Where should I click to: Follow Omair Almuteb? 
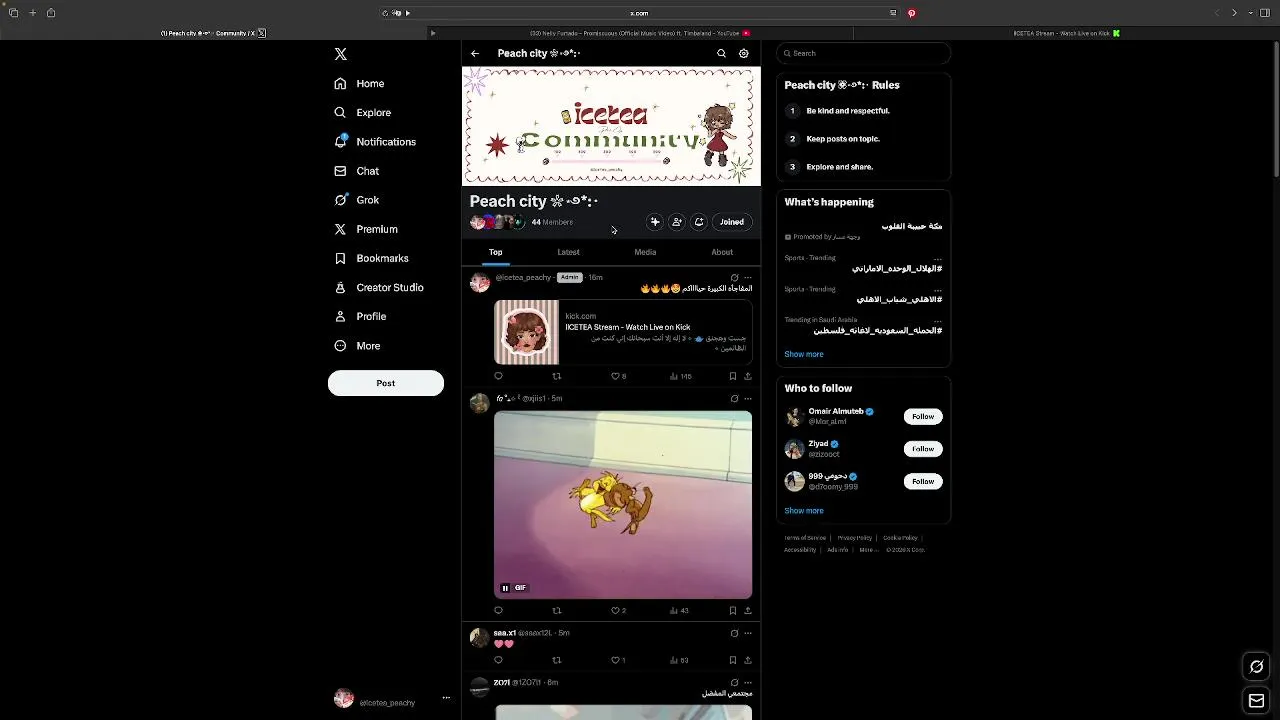pyautogui.click(x=922, y=416)
